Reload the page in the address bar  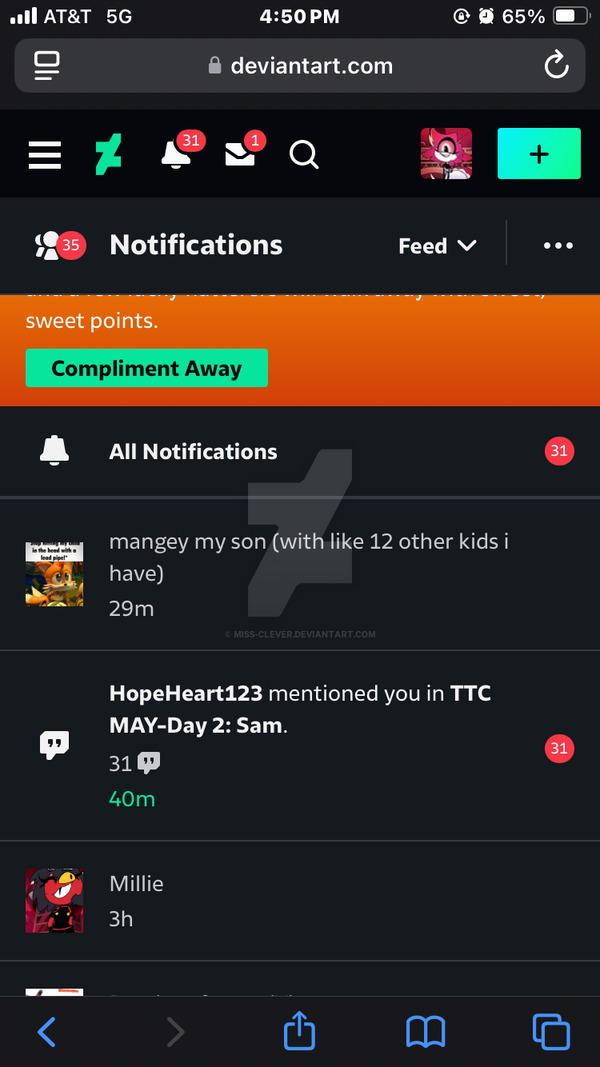556,66
